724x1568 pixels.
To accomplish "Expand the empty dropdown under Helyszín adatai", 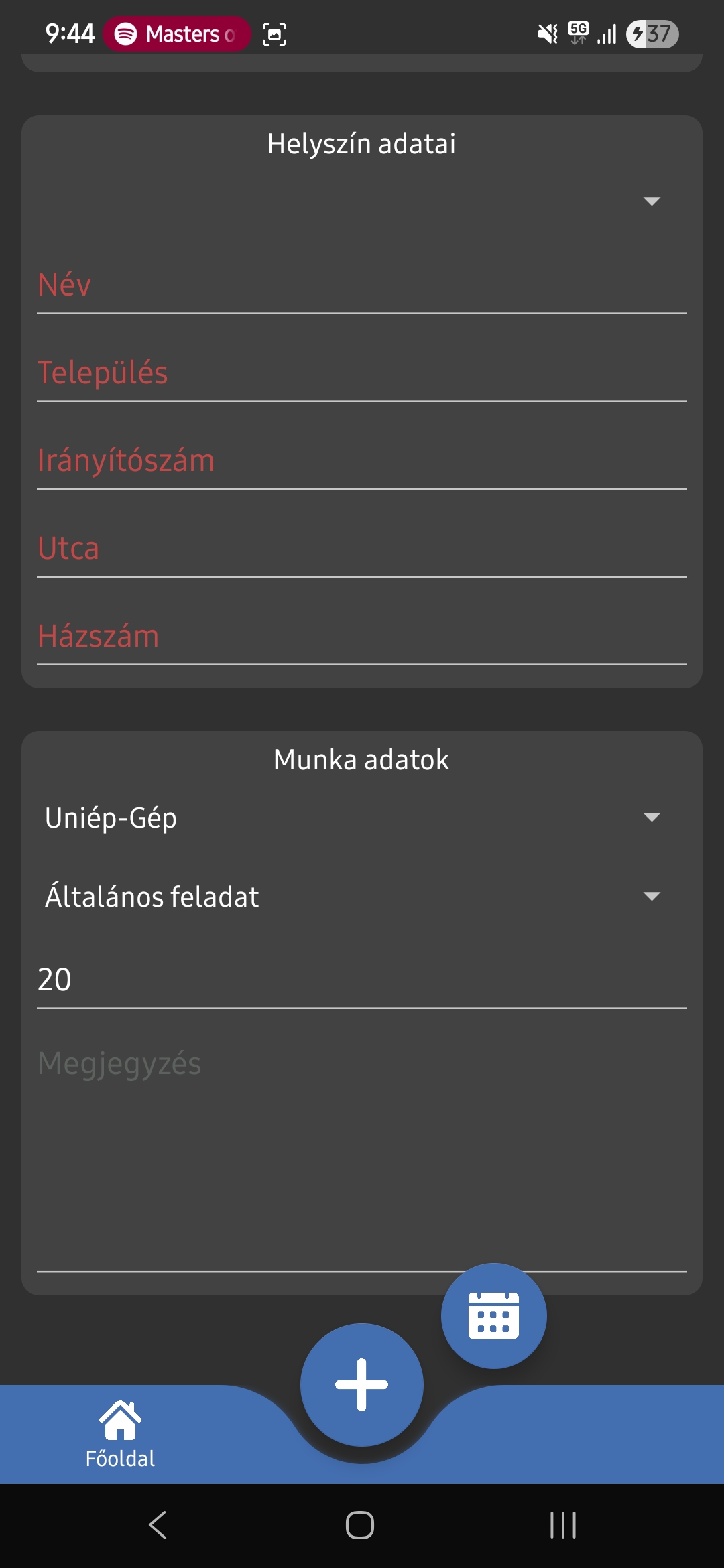I will coord(362,201).
